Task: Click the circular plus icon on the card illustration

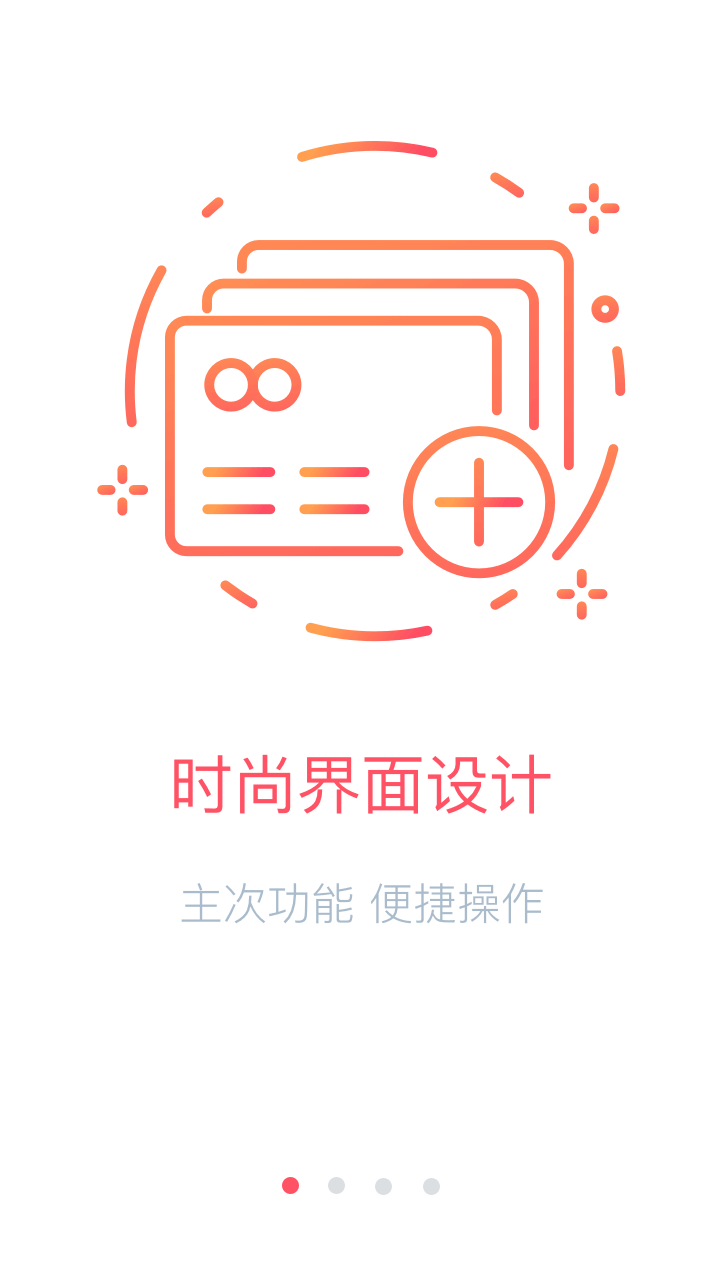Action: (x=478, y=502)
